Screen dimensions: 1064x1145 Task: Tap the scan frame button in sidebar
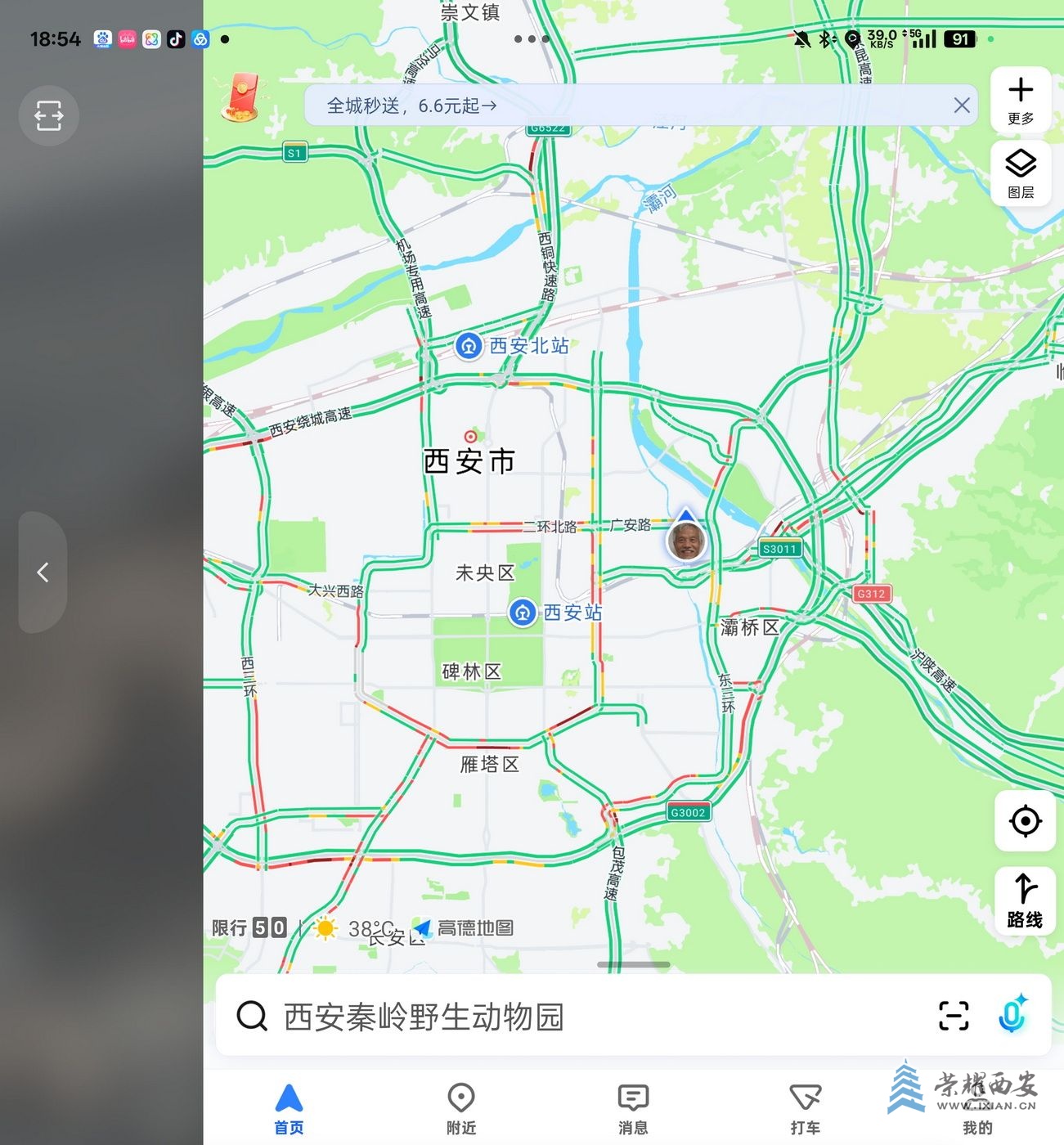[48, 115]
